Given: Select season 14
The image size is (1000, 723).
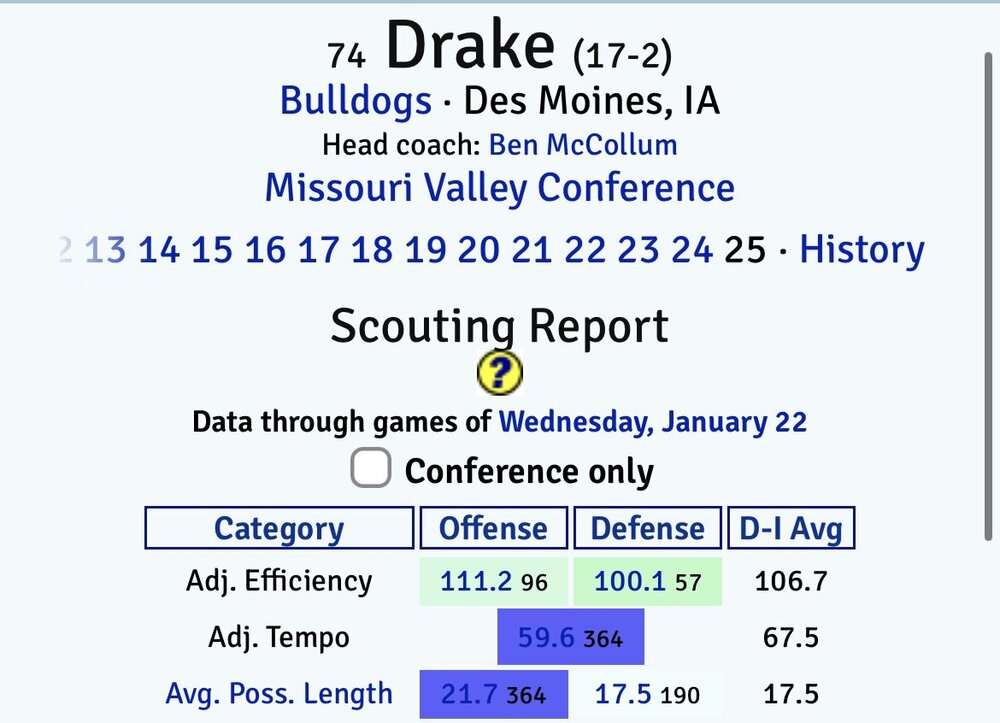Looking at the screenshot, I should (159, 249).
